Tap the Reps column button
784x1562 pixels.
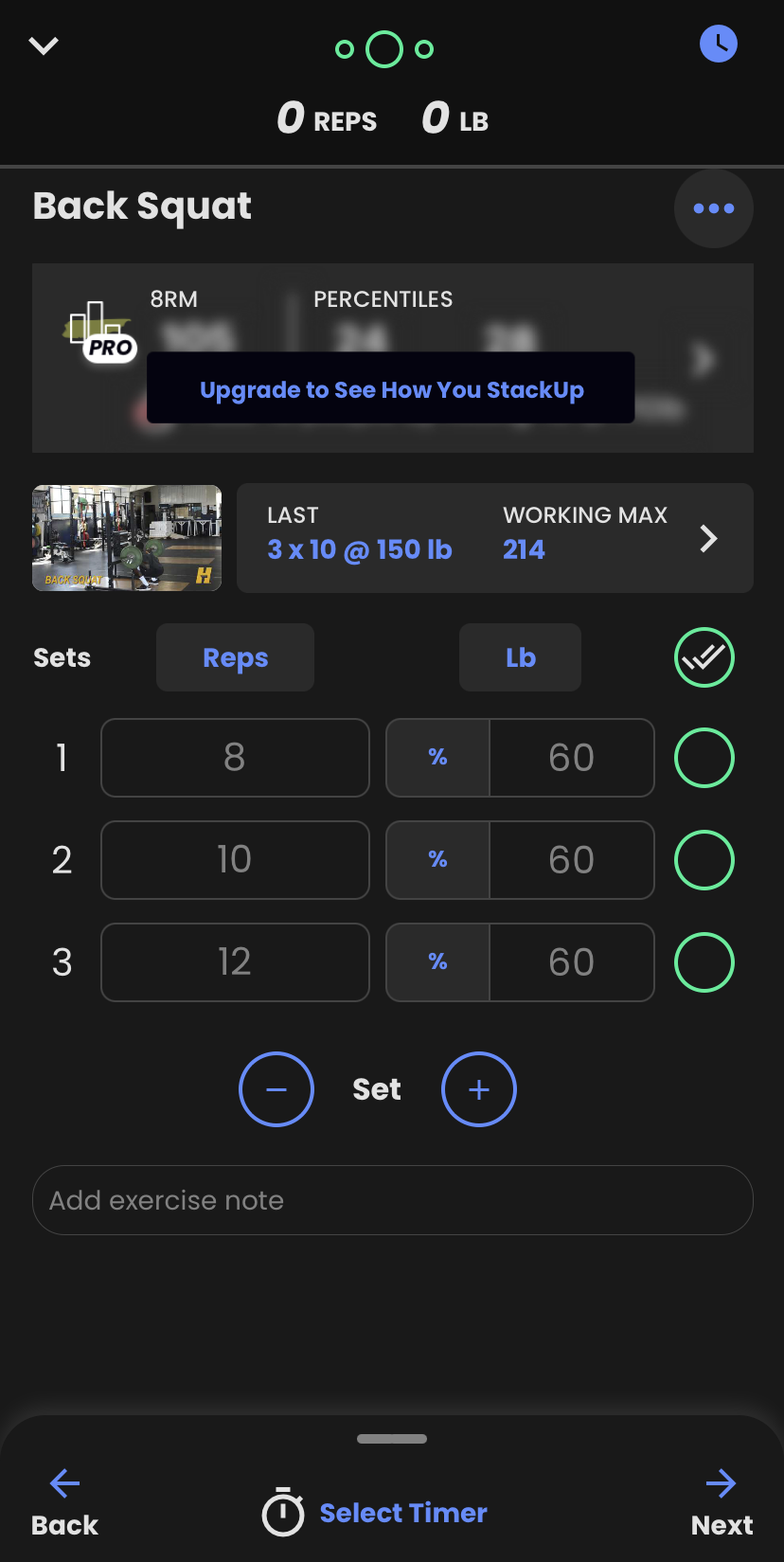pyautogui.click(x=235, y=657)
